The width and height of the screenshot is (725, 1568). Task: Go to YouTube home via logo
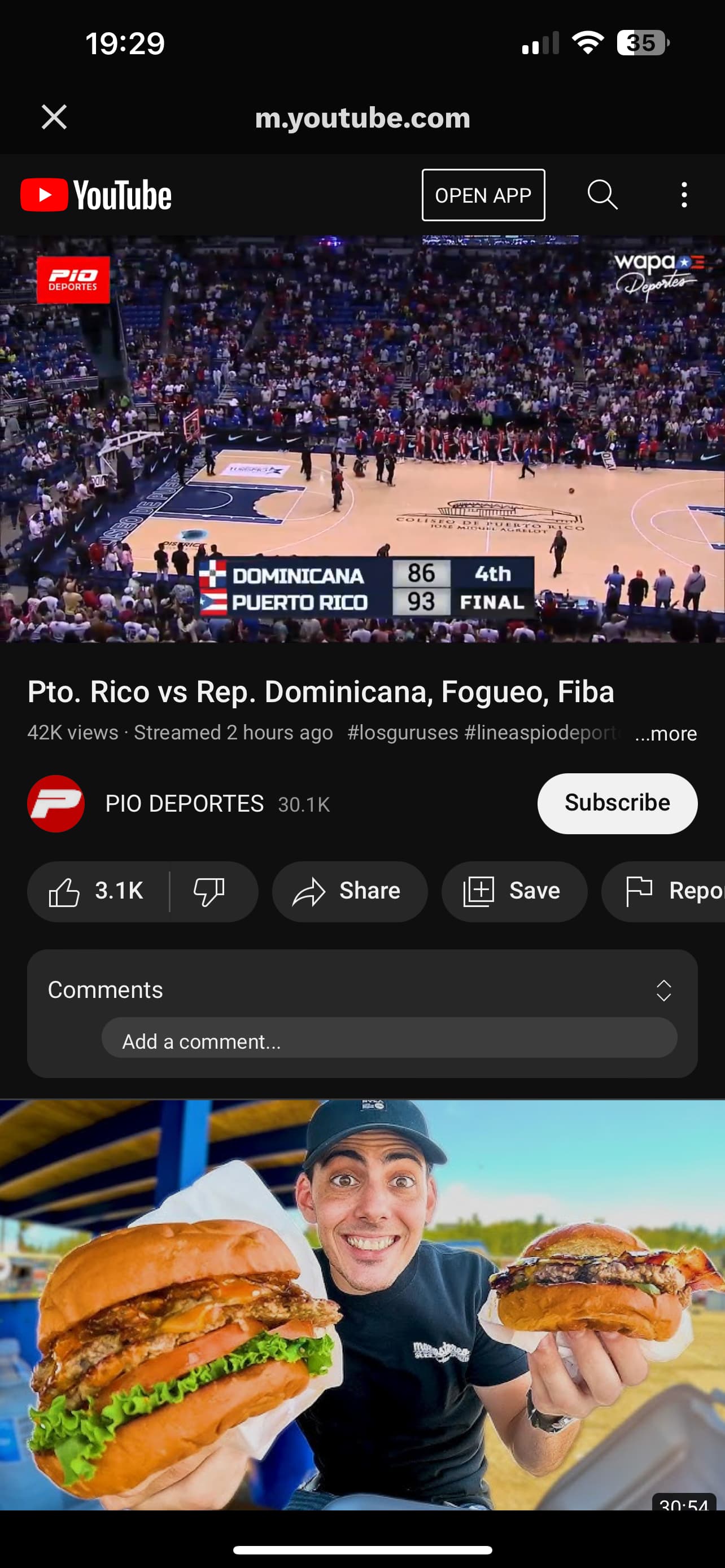pos(96,195)
